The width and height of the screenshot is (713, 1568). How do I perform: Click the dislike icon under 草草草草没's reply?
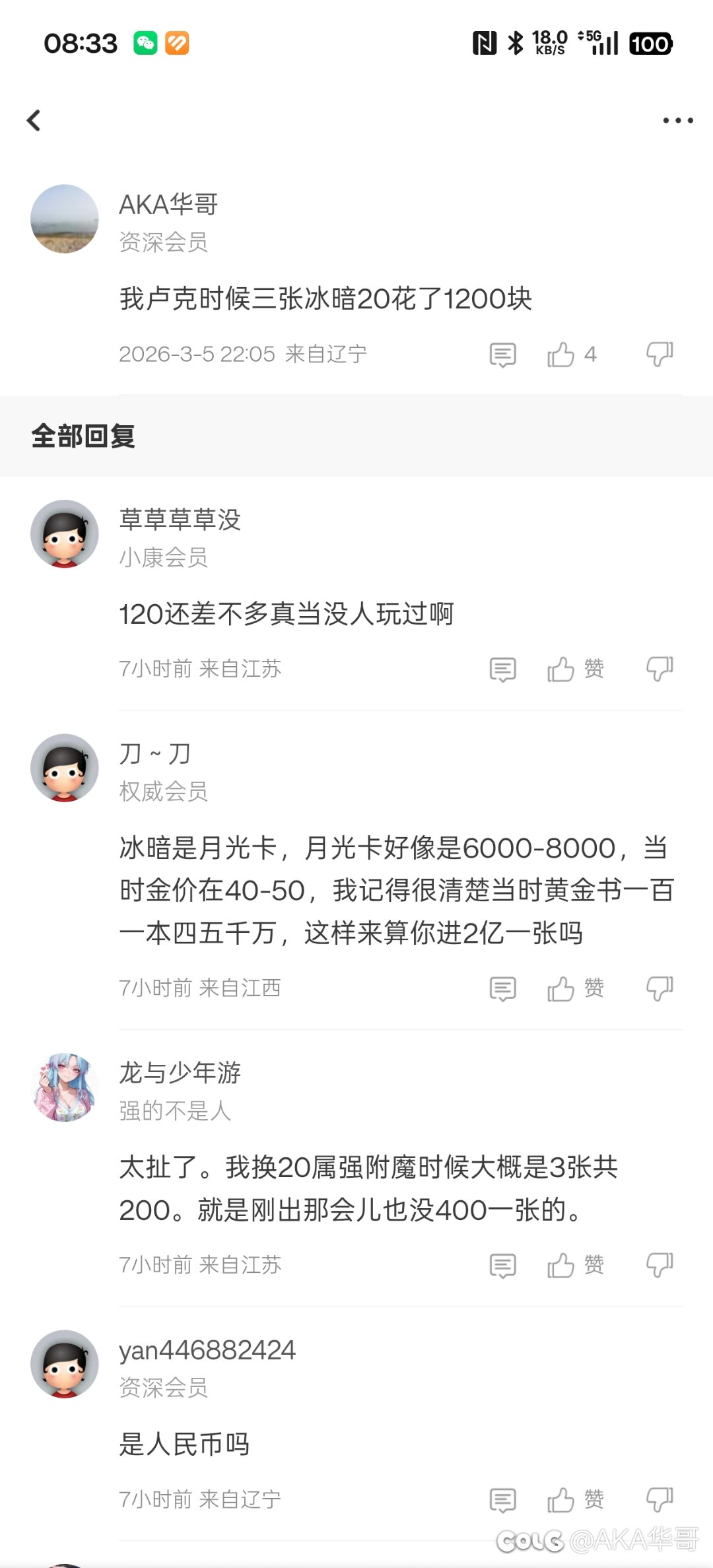[x=660, y=669]
